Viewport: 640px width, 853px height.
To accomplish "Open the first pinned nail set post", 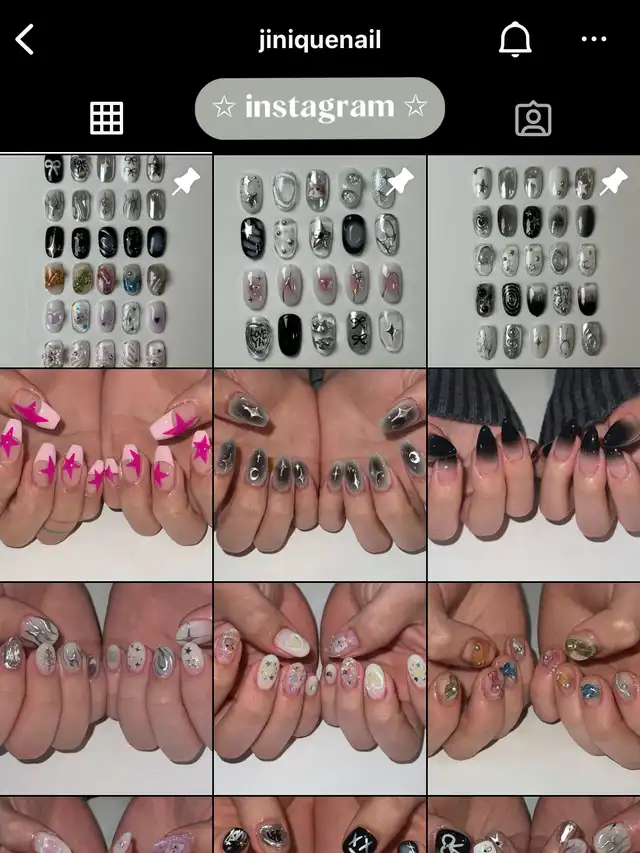I will (106, 262).
